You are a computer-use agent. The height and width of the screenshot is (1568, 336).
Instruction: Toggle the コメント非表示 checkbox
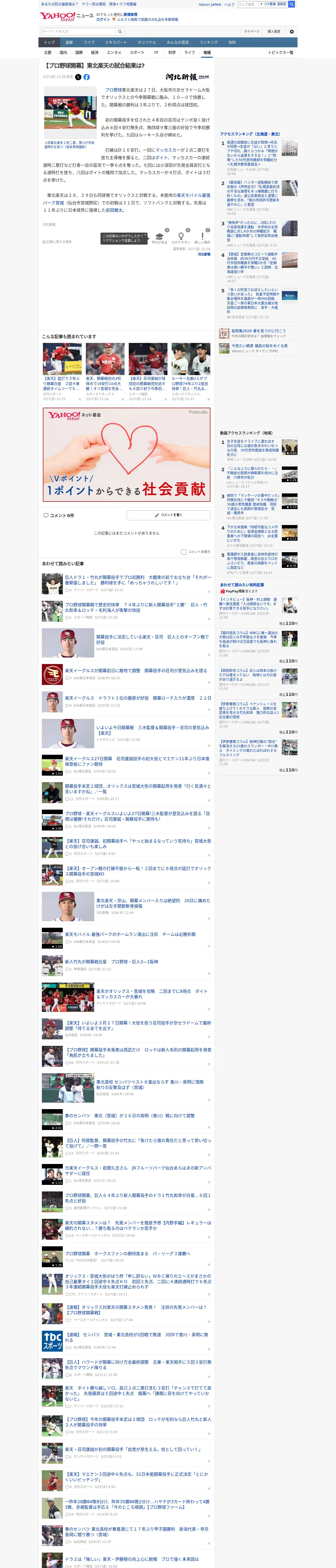(x=183, y=551)
